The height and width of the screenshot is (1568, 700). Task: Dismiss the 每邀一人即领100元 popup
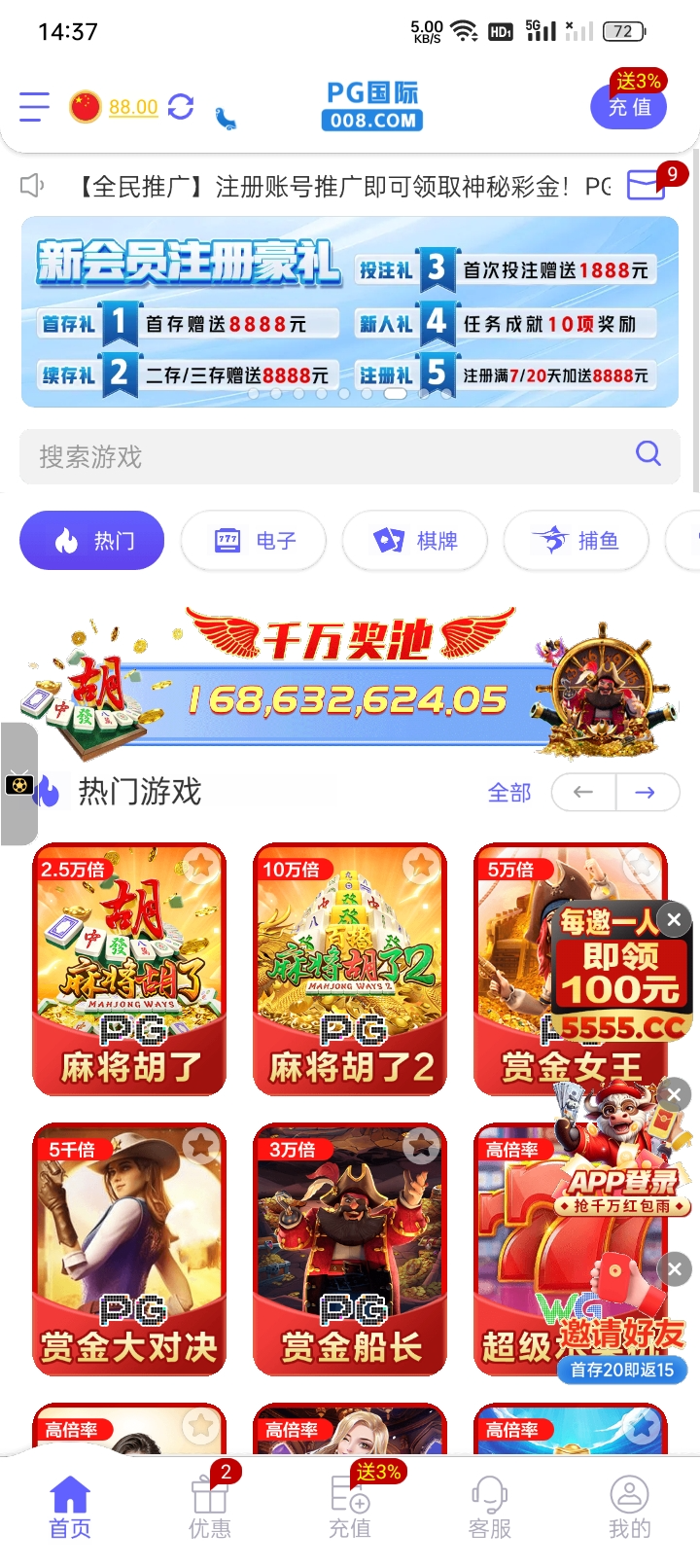point(674,919)
